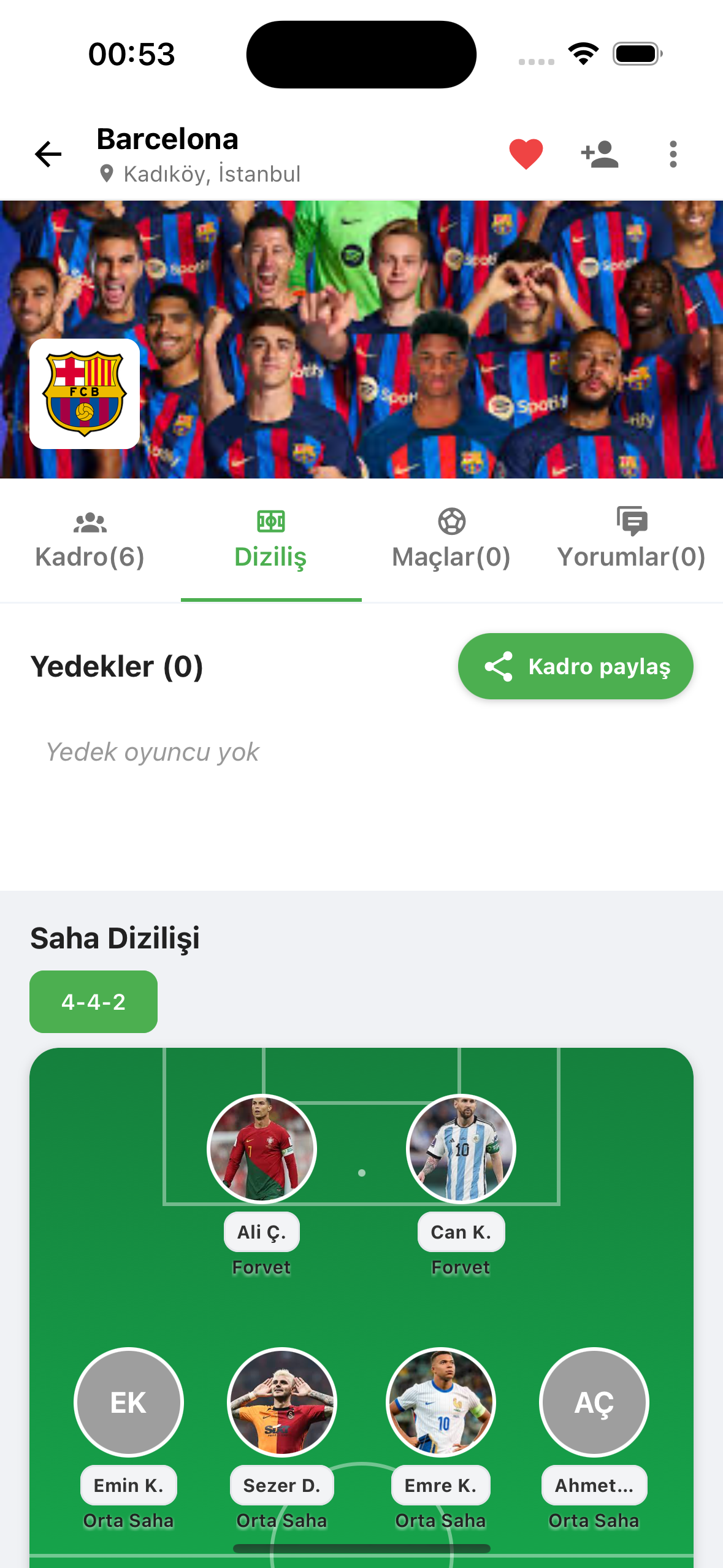Open the add player icon in the header
The height and width of the screenshot is (1568, 723).
click(599, 155)
